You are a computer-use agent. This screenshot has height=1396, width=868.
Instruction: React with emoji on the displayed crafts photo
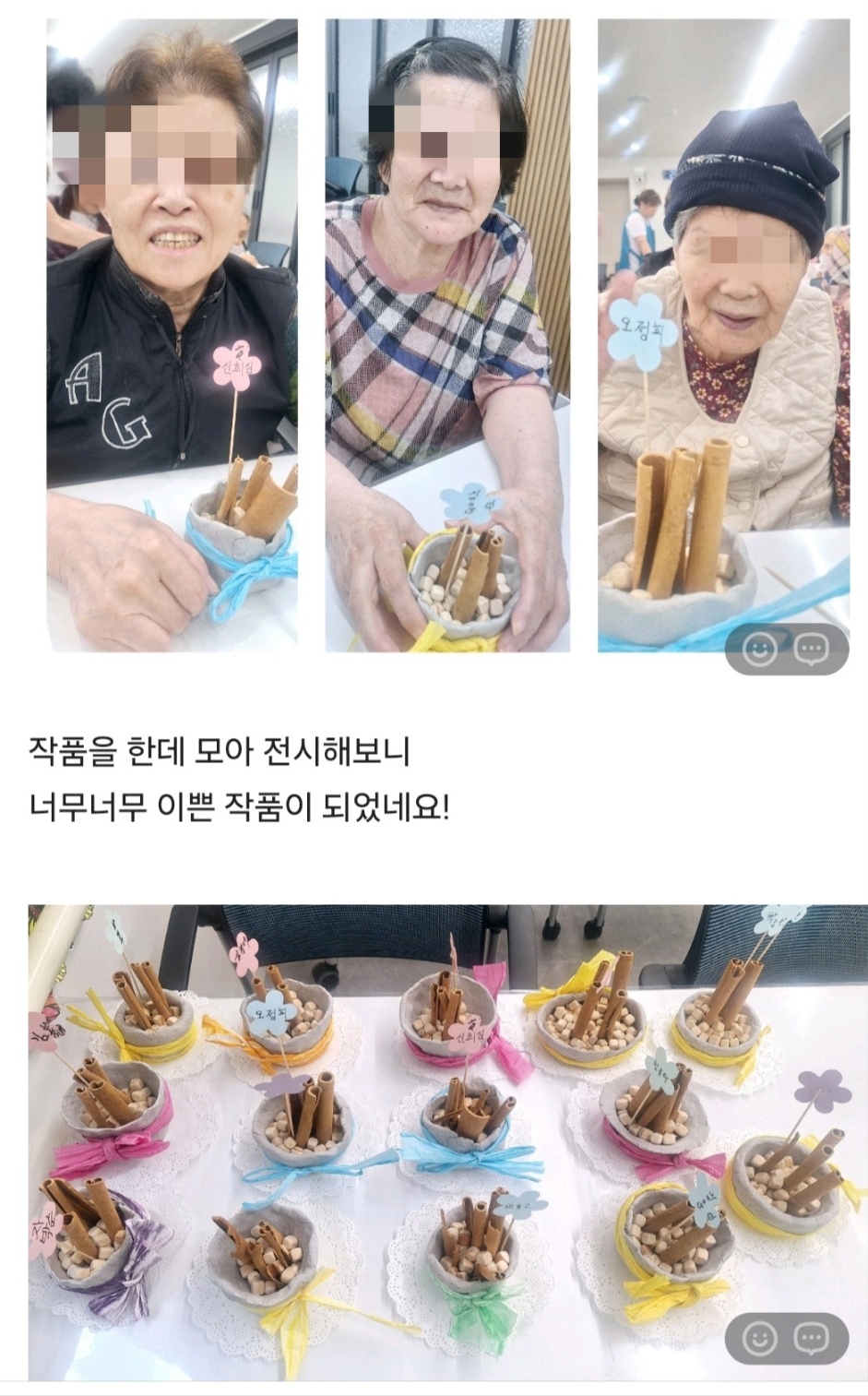click(760, 1338)
